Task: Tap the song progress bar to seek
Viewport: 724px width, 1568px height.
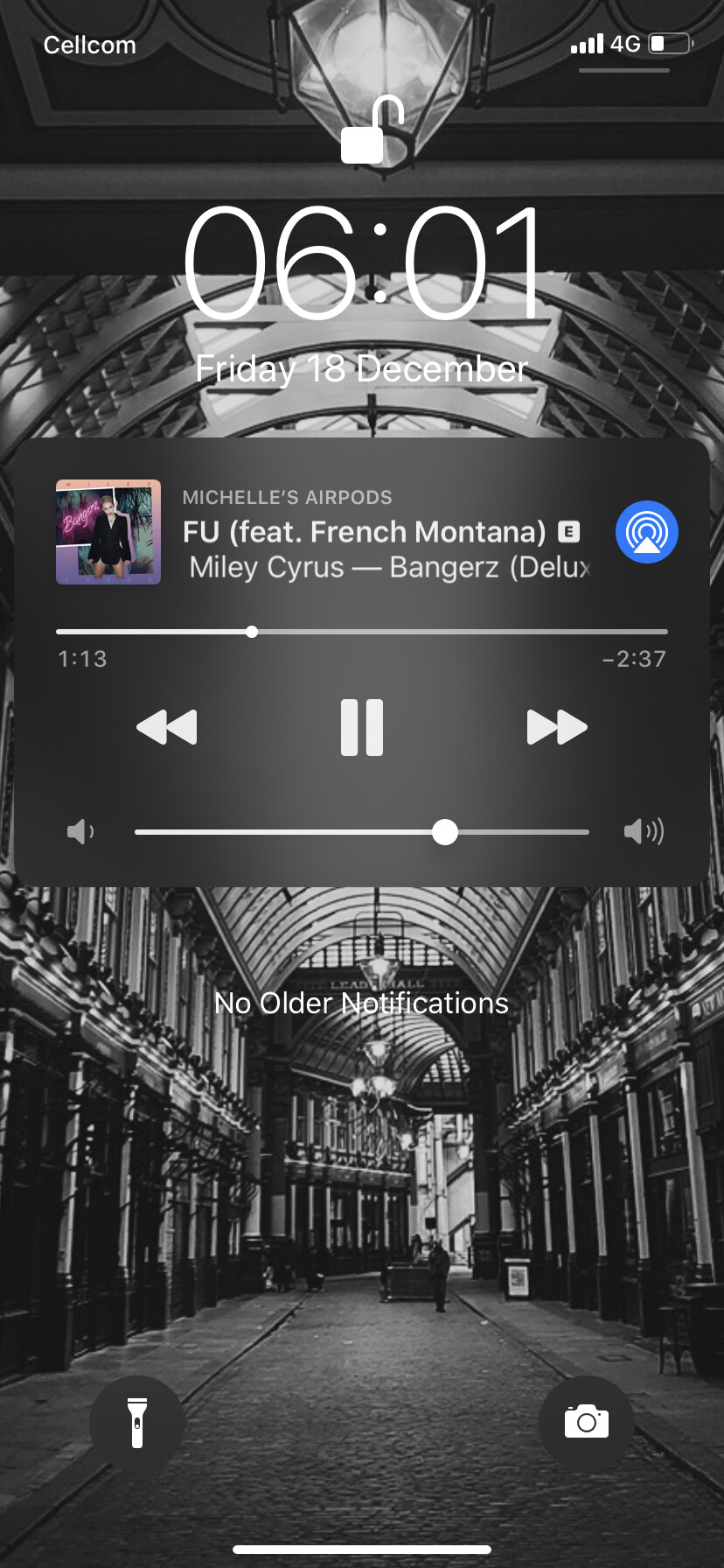Action: click(x=362, y=631)
